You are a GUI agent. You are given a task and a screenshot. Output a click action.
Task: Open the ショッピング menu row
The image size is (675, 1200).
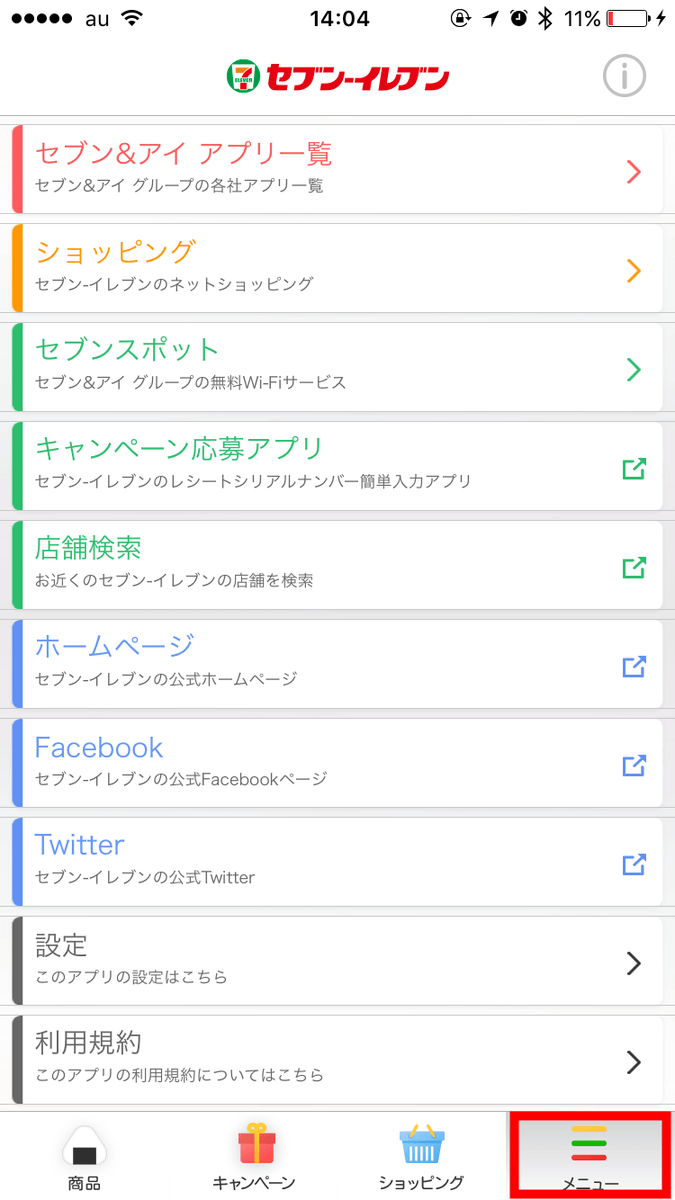(337, 268)
